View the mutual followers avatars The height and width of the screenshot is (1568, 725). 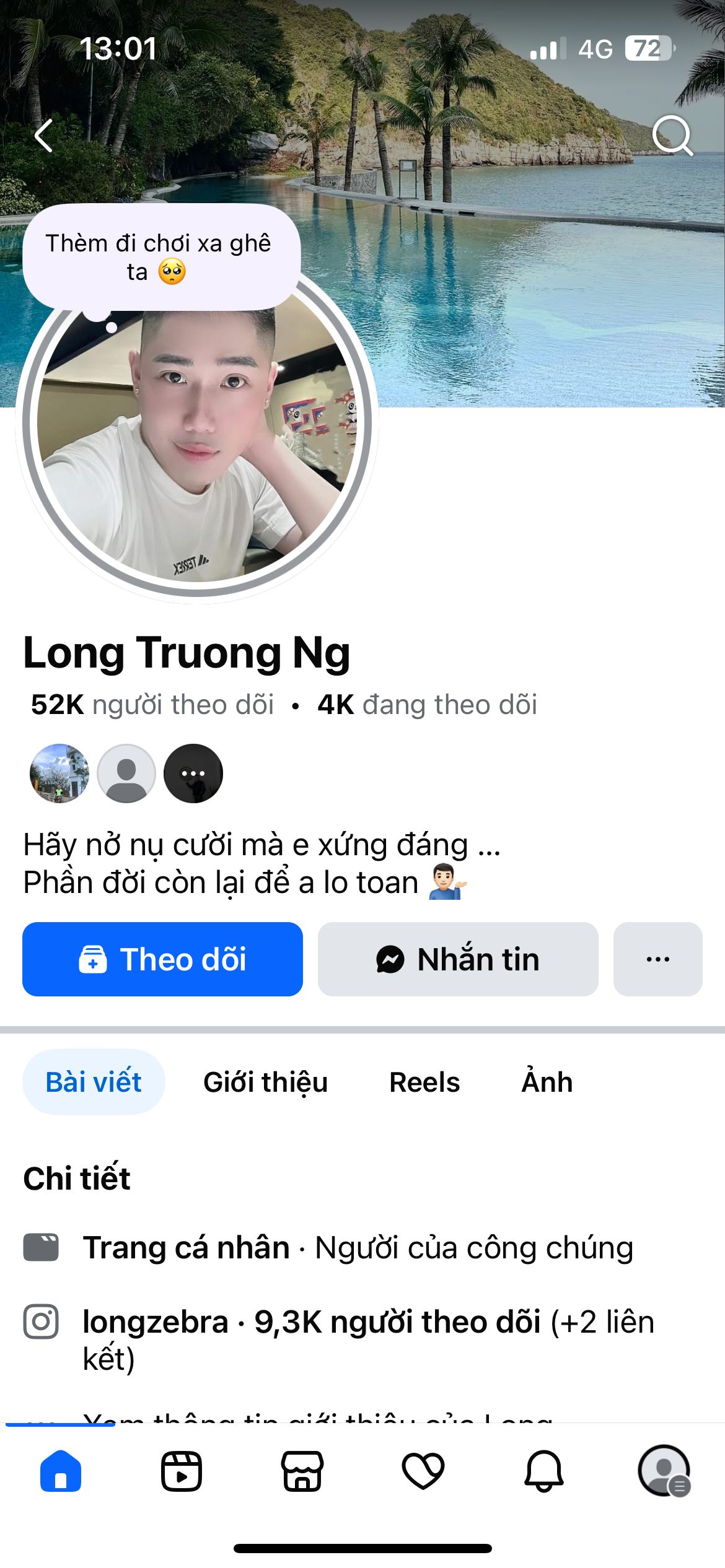point(126,773)
